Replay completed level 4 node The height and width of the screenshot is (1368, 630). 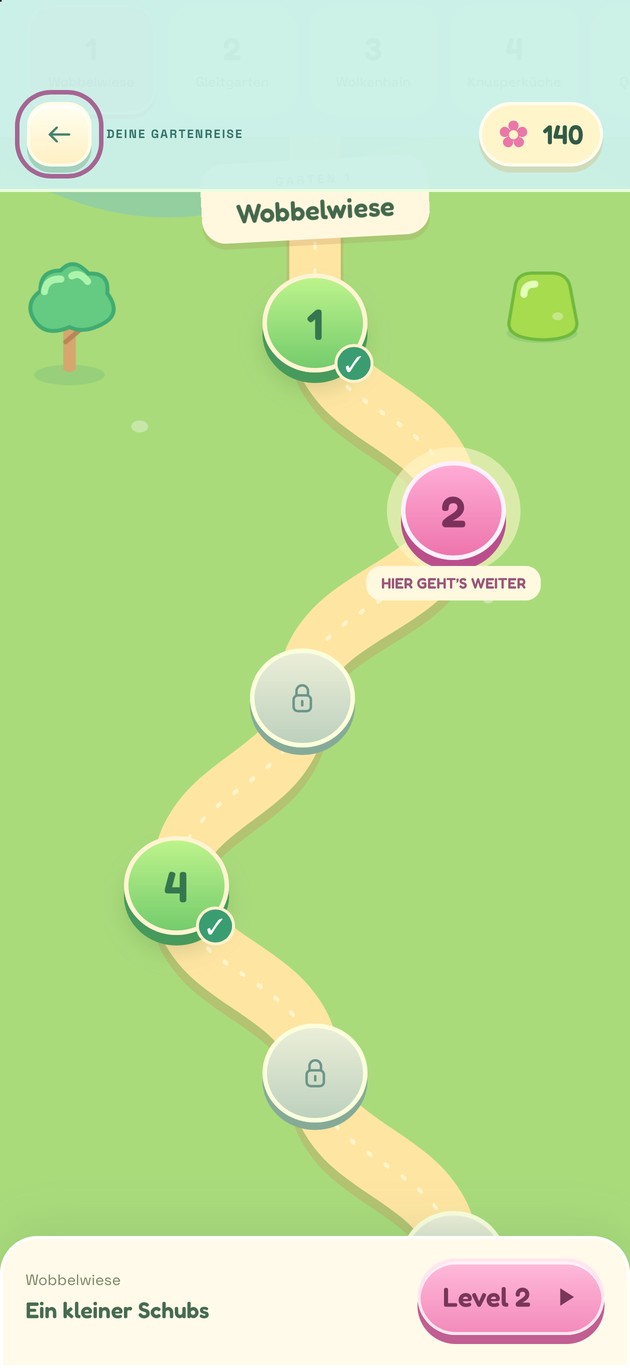pos(177,889)
